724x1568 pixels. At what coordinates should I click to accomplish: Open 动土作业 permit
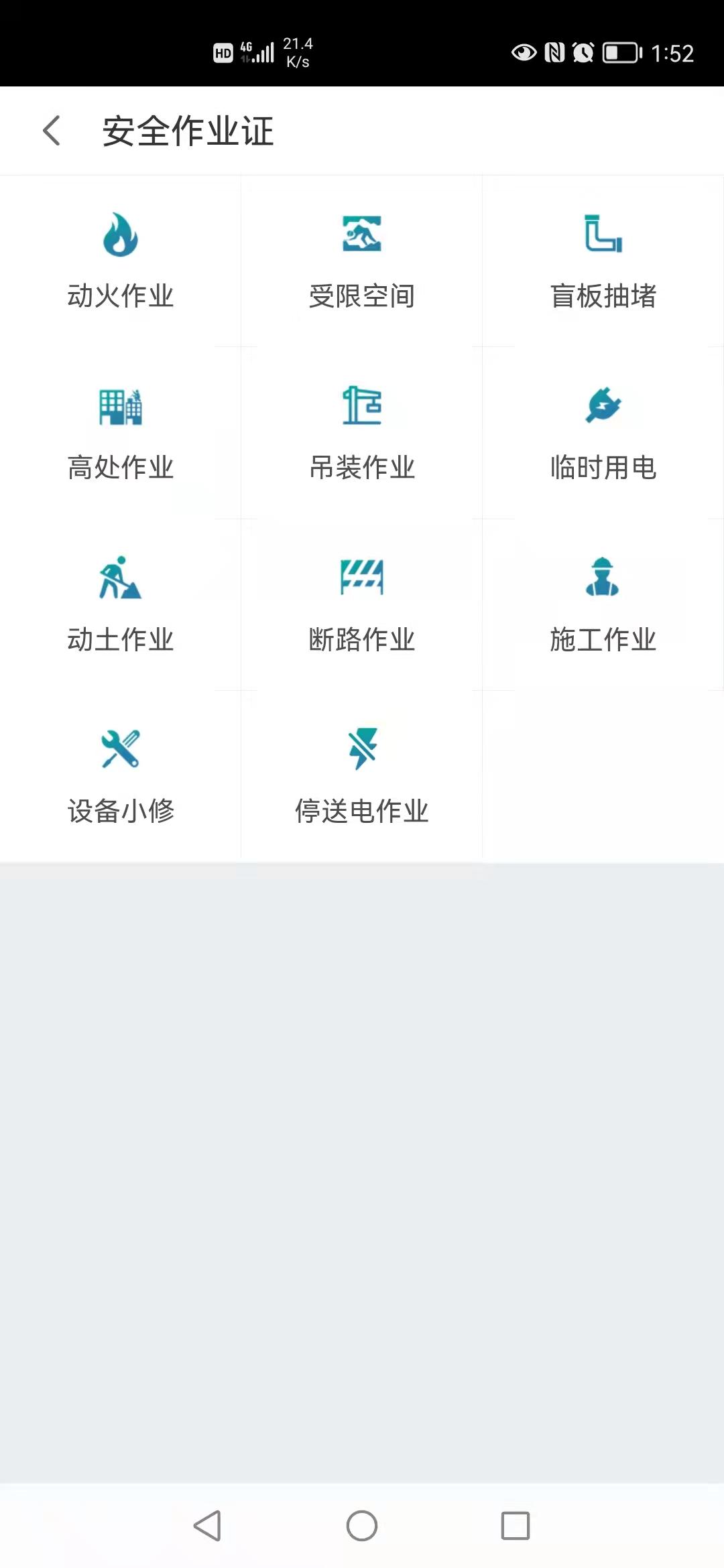[121, 604]
